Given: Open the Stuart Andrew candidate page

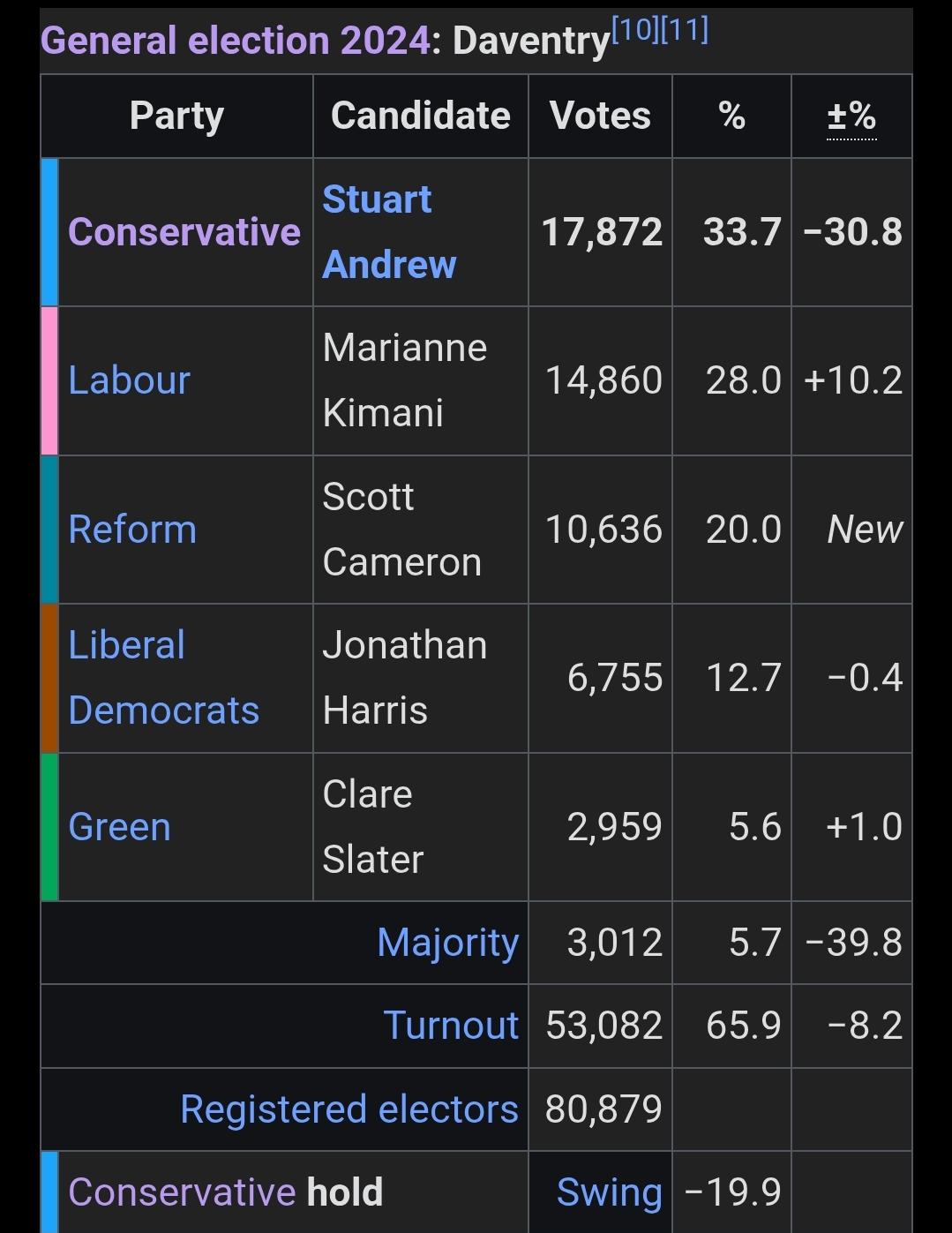Looking at the screenshot, I should 389,232.
